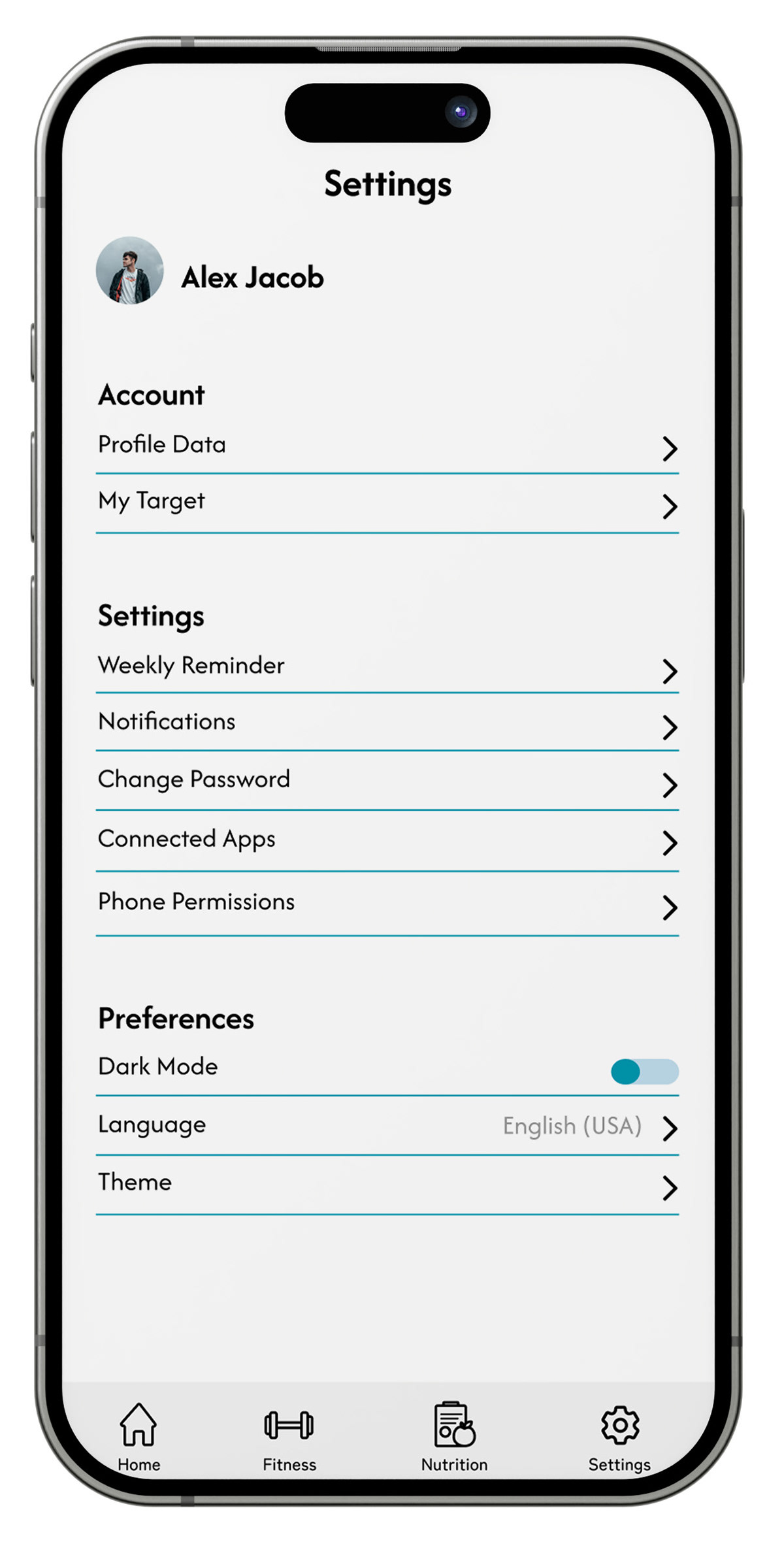The width and height of the screenshot is (784, 1557).
Task: Open the My Target row
Action: coord(387,503)
